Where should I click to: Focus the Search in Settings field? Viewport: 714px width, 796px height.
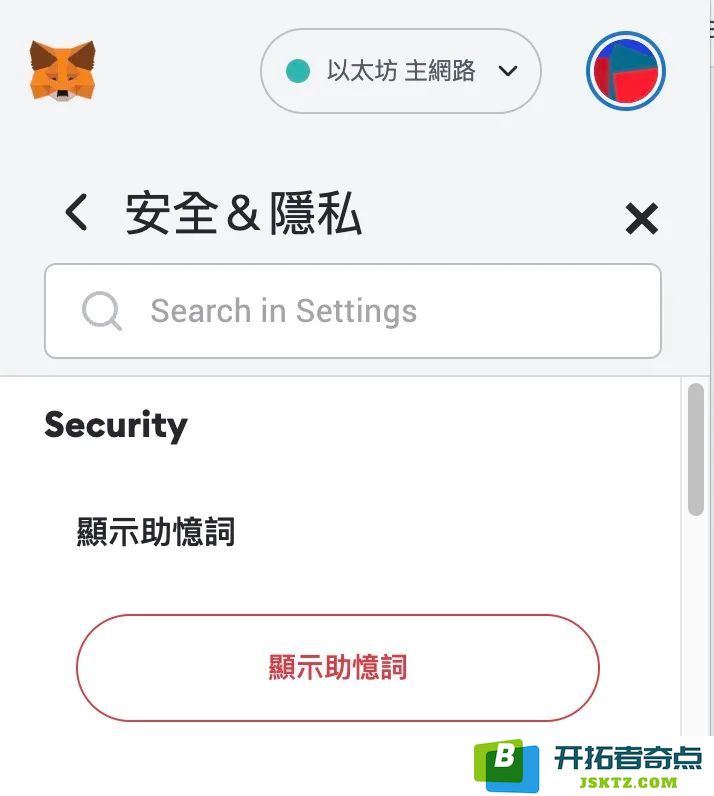[353, 311]
